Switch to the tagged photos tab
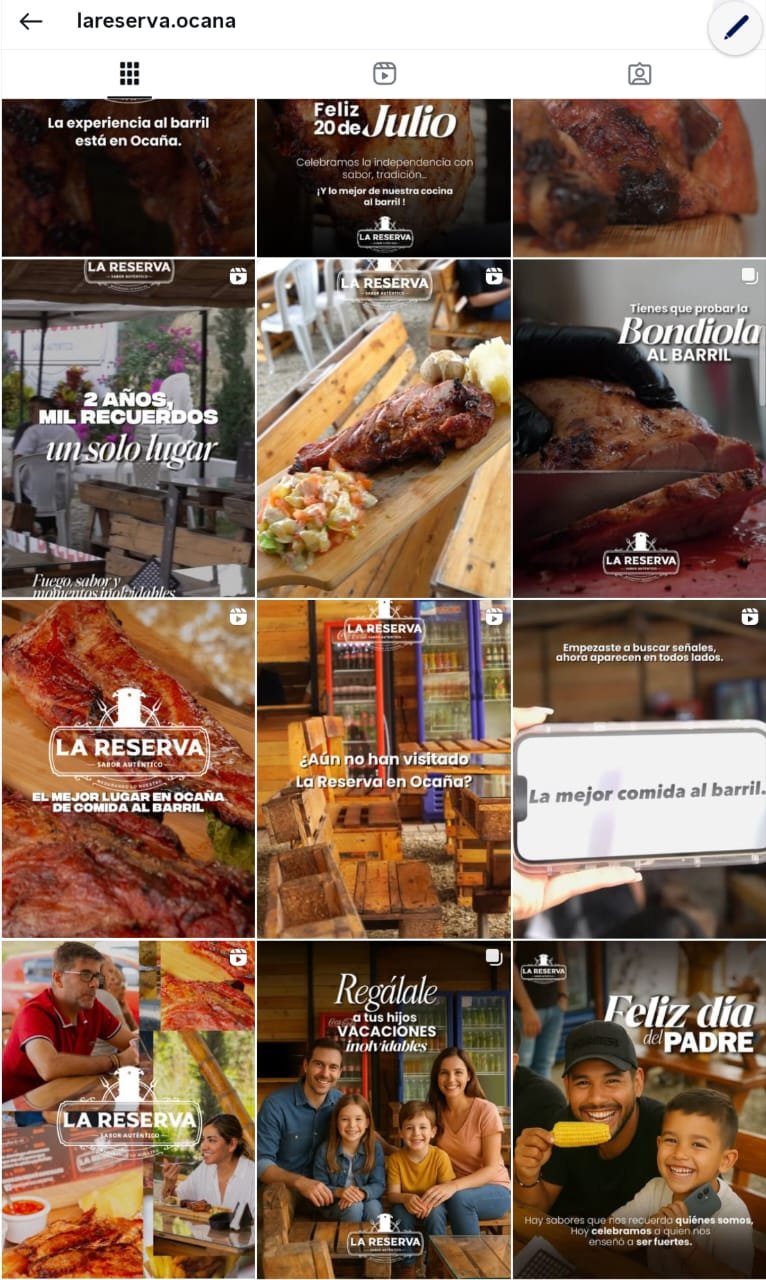This screenshot has height=1280, width=766. [x=639, y=74]
